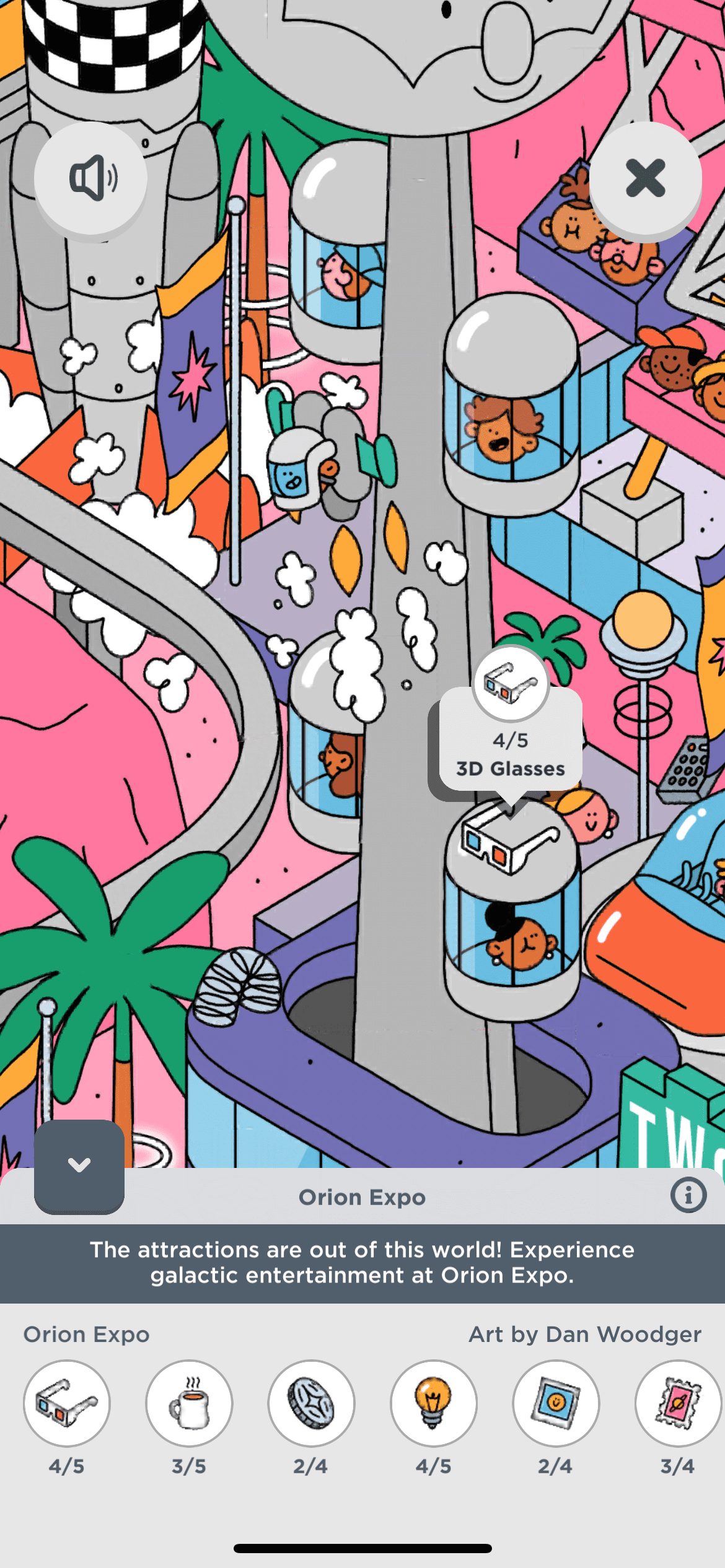This screenshot has width=725, height=1568.
Task: Select the 3D glasses item in the item list
Action: (x=67, y=1403)
